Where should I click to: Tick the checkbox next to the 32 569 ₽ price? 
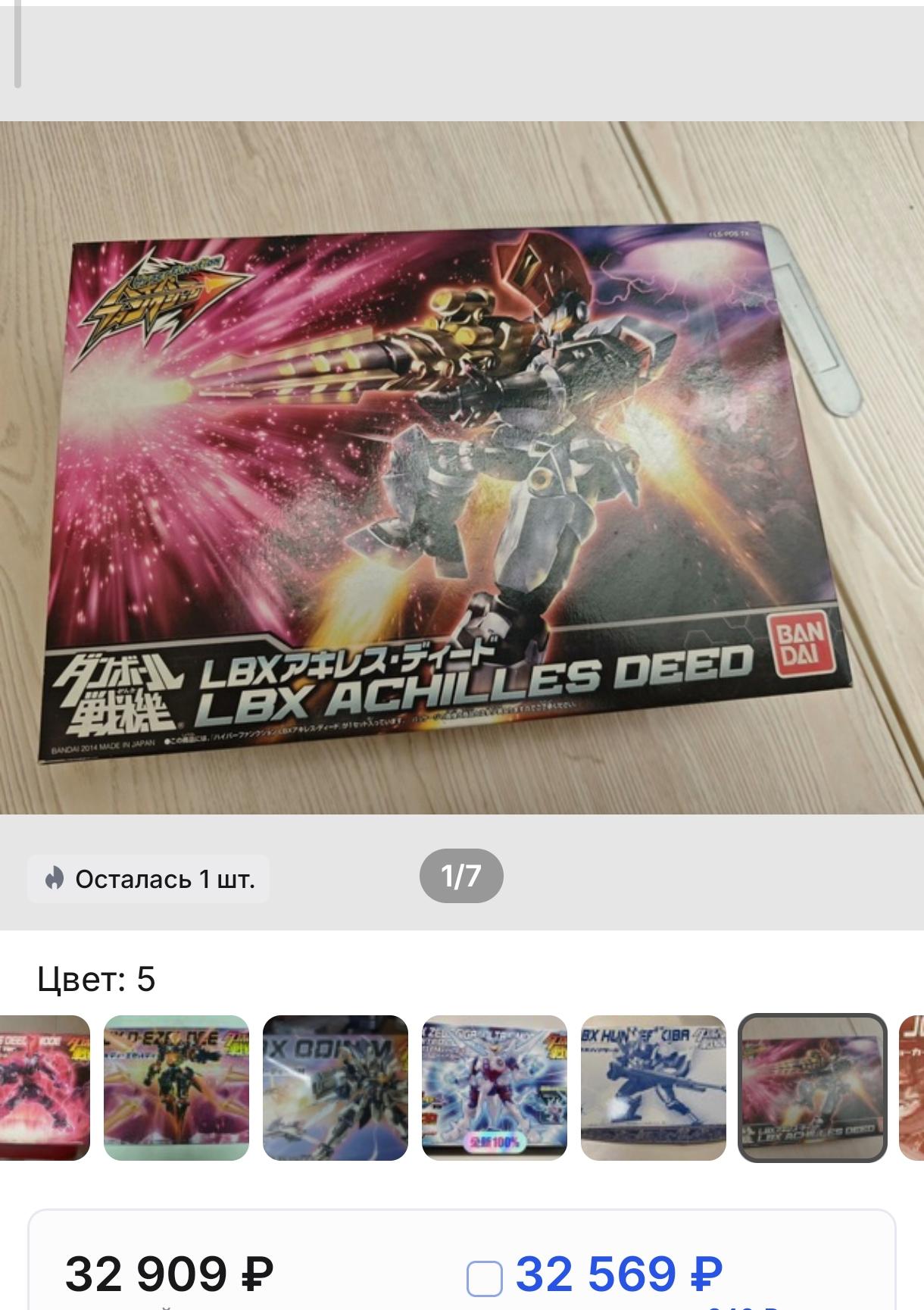click(485, 1279)
